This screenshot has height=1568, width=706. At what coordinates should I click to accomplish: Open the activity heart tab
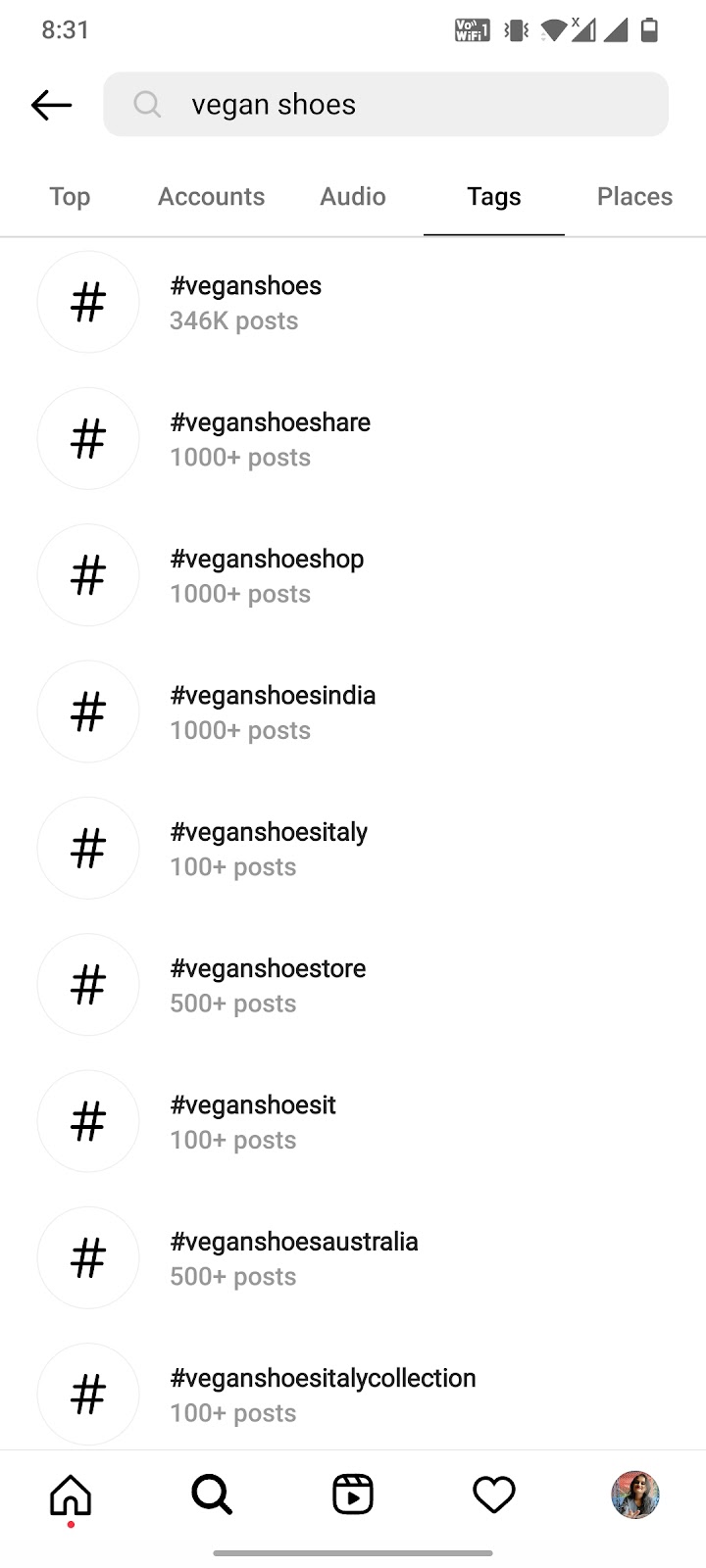click(493, 1495)
